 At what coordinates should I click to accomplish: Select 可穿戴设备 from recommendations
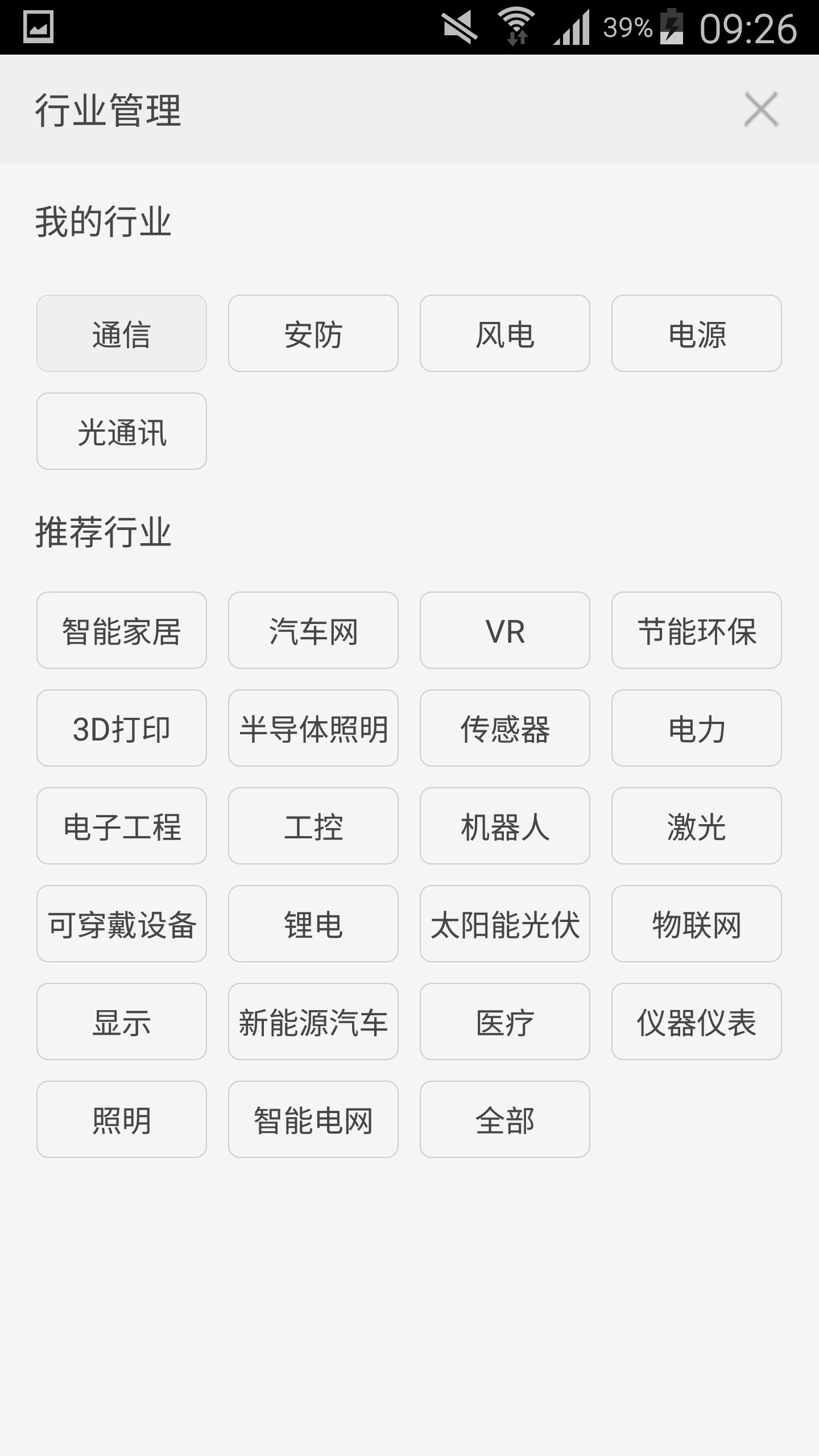coord(121,924)
